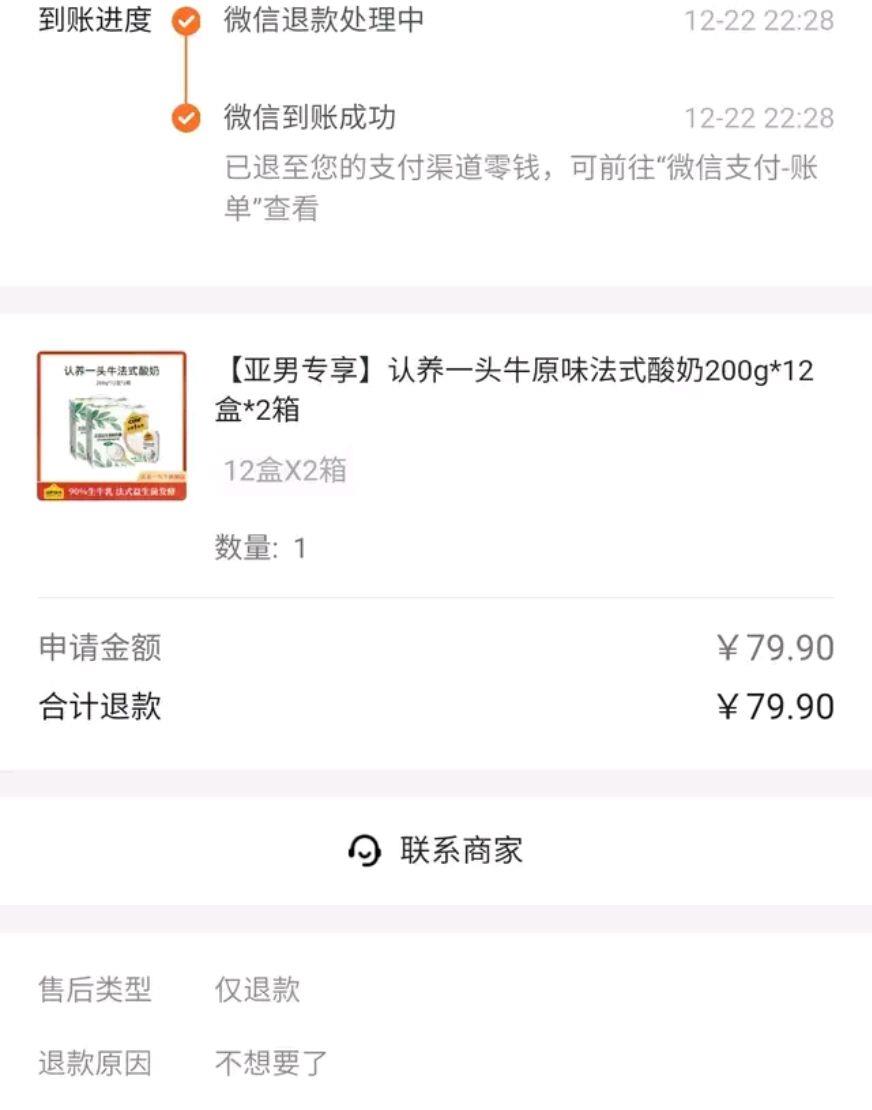The height and width of the screenshot is (1110, 872).
Task: Click the 仅退款 value text
Action: (x=256, y=990)
